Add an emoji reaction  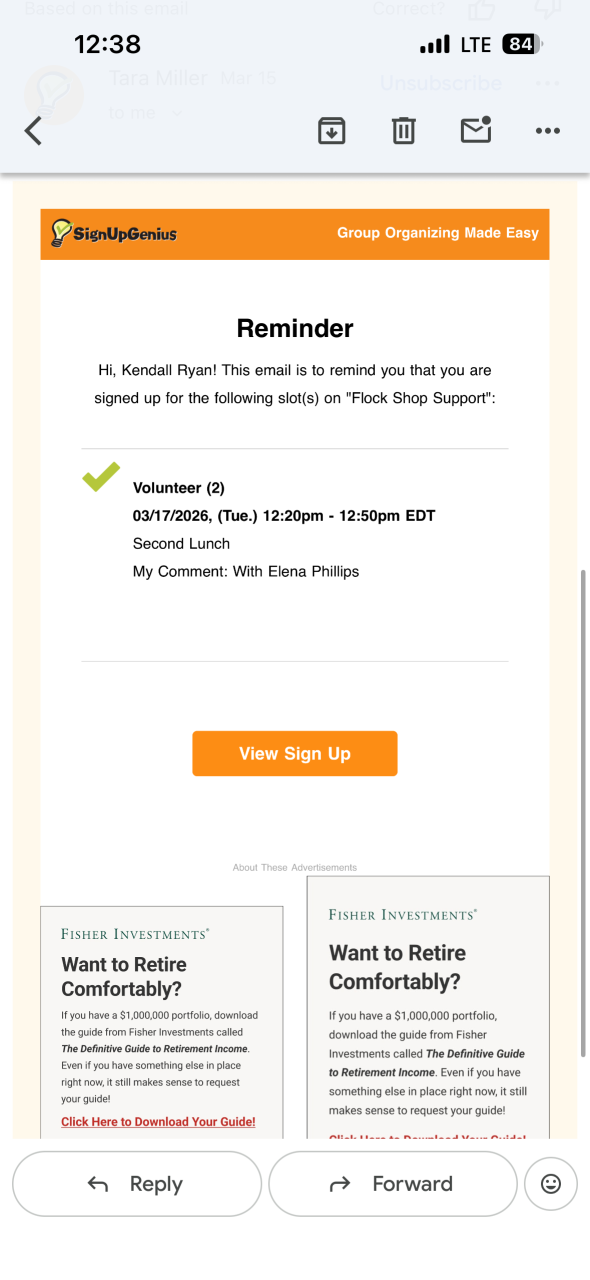551,1184
